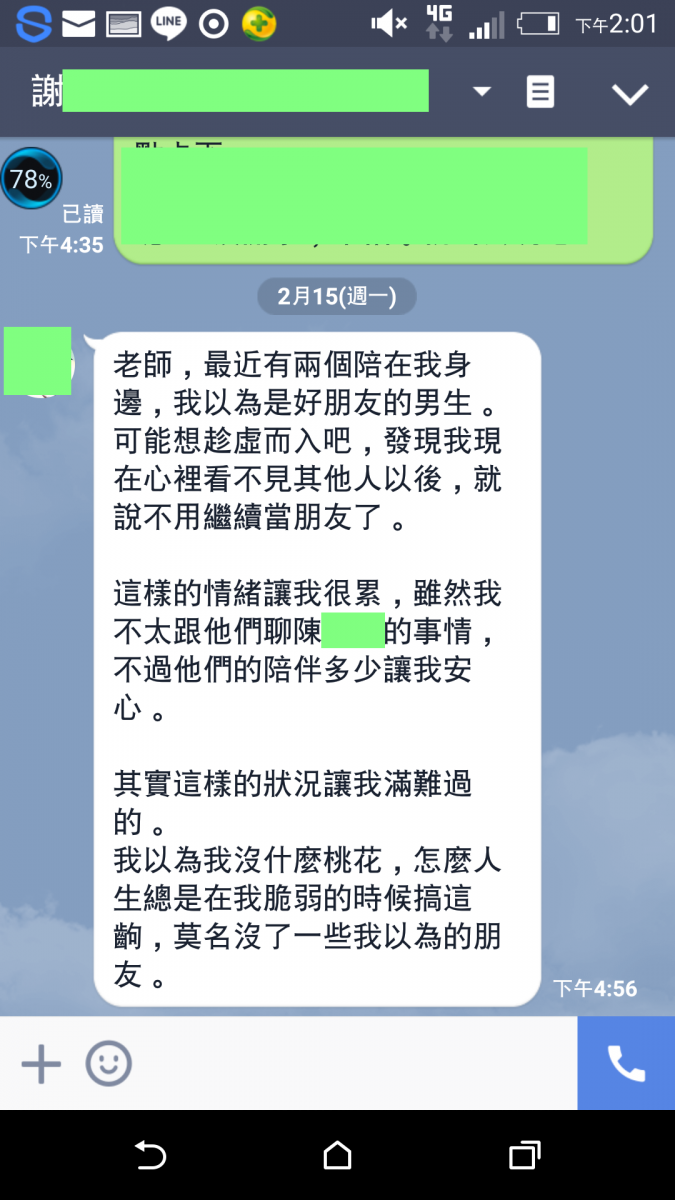
Task: Go to the system home screen
Action: tap(337, 1156)
